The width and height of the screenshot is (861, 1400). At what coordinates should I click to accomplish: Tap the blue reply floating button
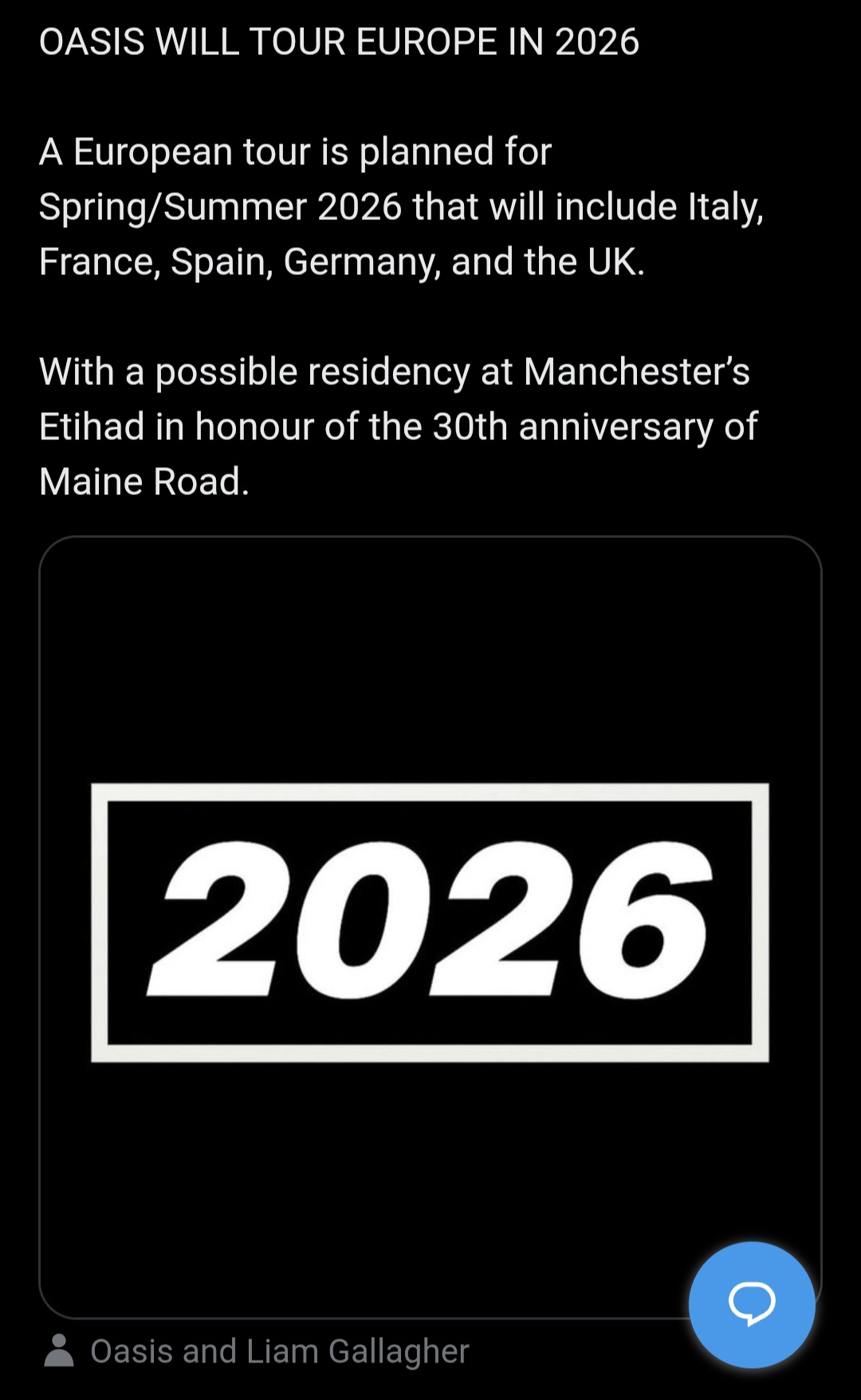pos(752,1305)
